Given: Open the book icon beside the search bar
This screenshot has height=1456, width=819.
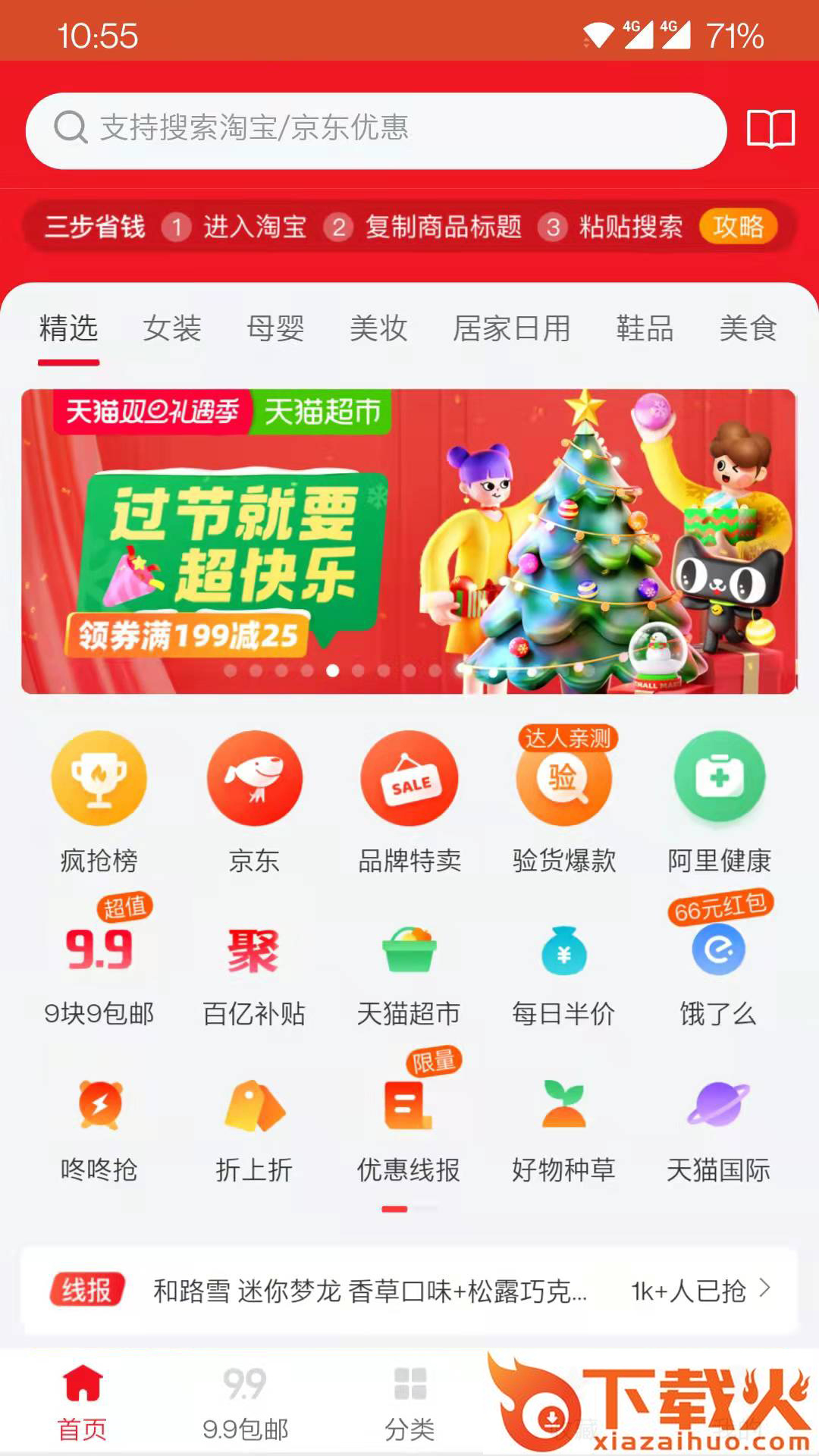Looking at the screenshot, I should pyautogui.click(x=770, y=129).
